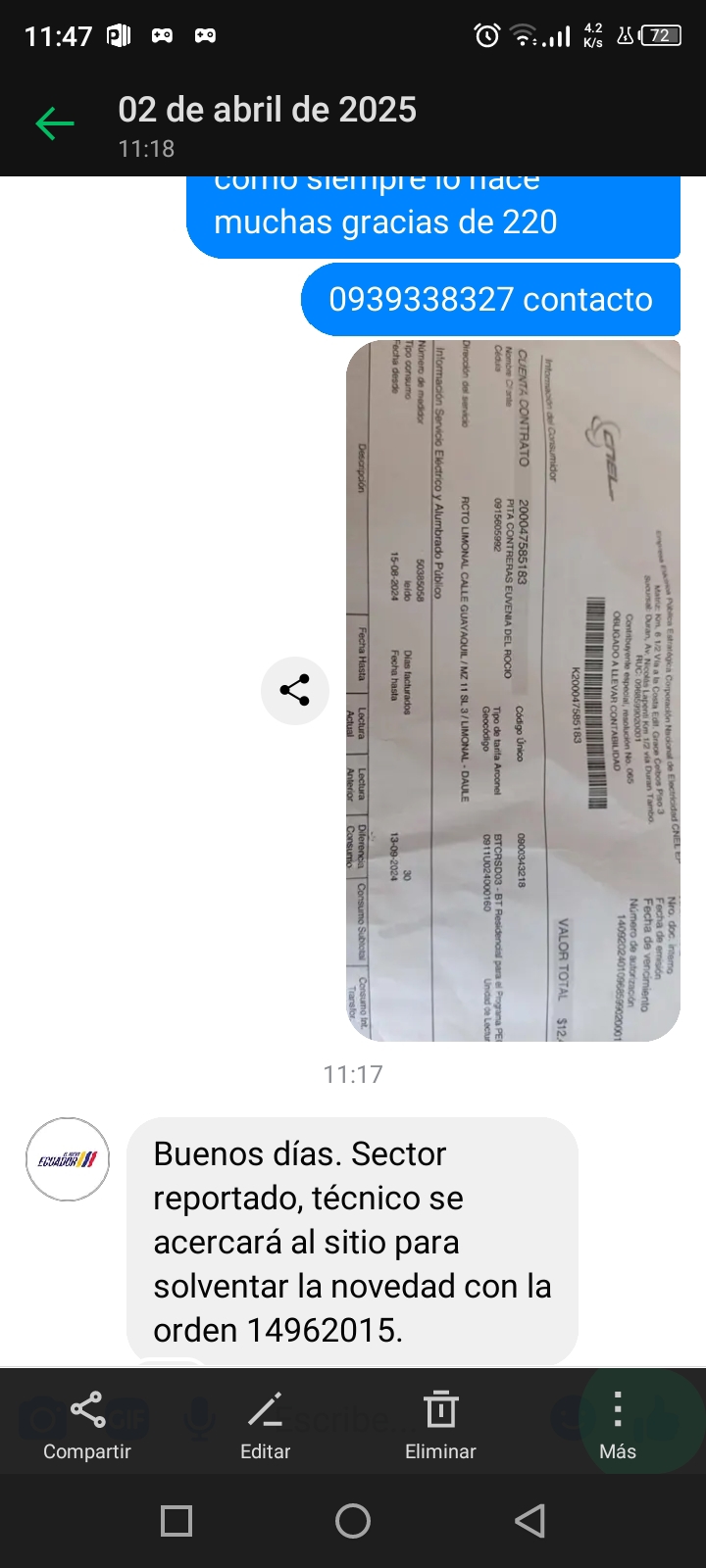Tap Editar to edit the screenshot
The image size is (706, 1568).
tap(265, 1425)
